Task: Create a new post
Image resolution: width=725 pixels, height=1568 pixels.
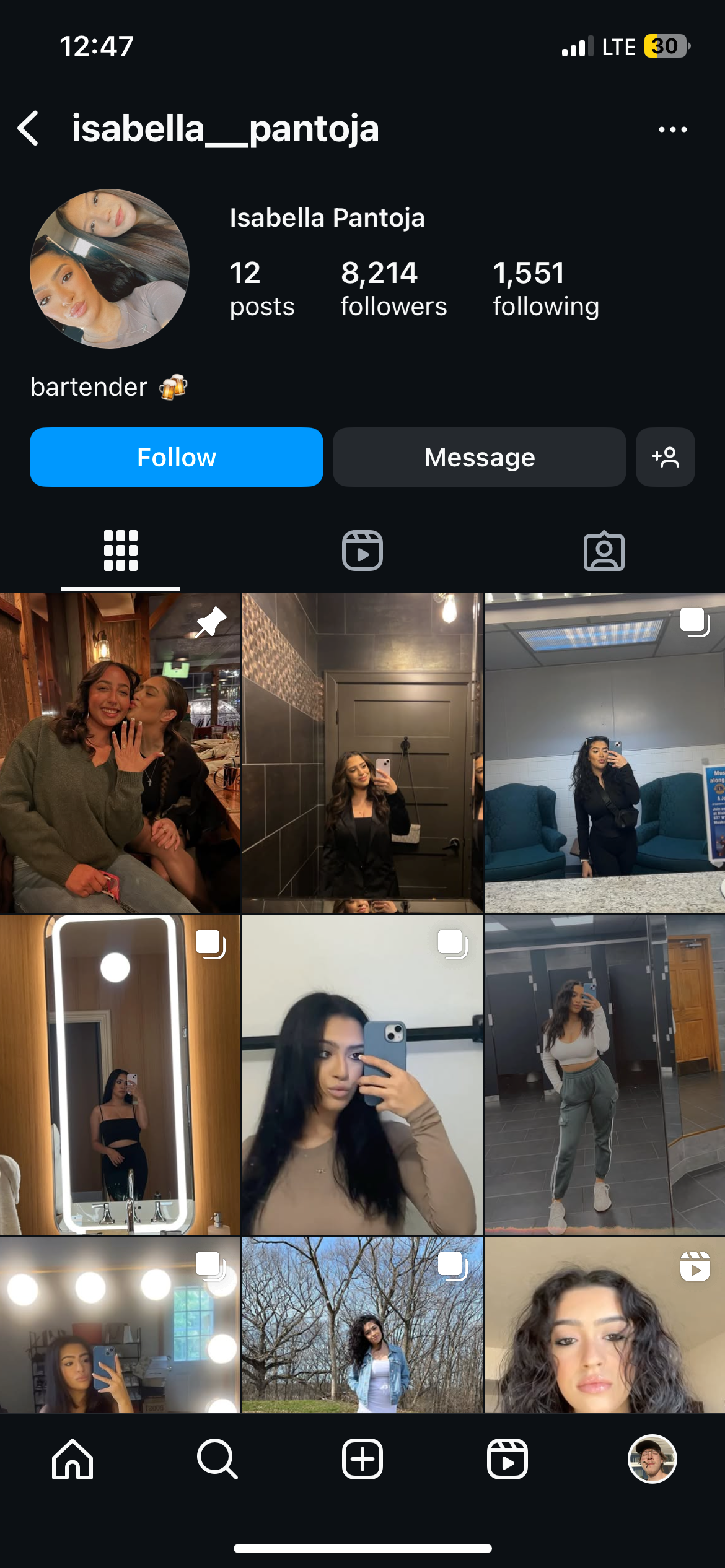Action: pos(362,1459)
